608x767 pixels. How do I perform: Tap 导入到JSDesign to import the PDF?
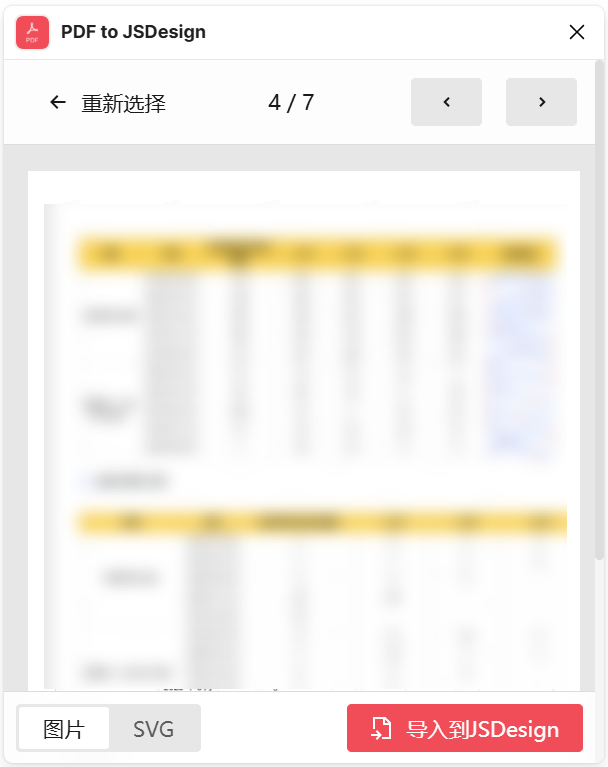(x=464, y=729)
